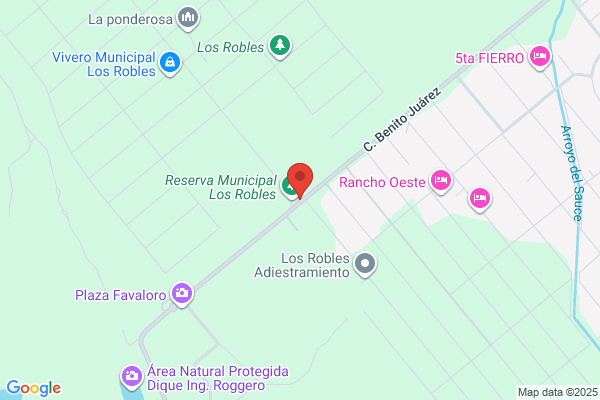Tap the Plaza Favaloro photo pin
The width and height of the screenshot is (600, 400).
pyautogui.click(x=182, y=294)
